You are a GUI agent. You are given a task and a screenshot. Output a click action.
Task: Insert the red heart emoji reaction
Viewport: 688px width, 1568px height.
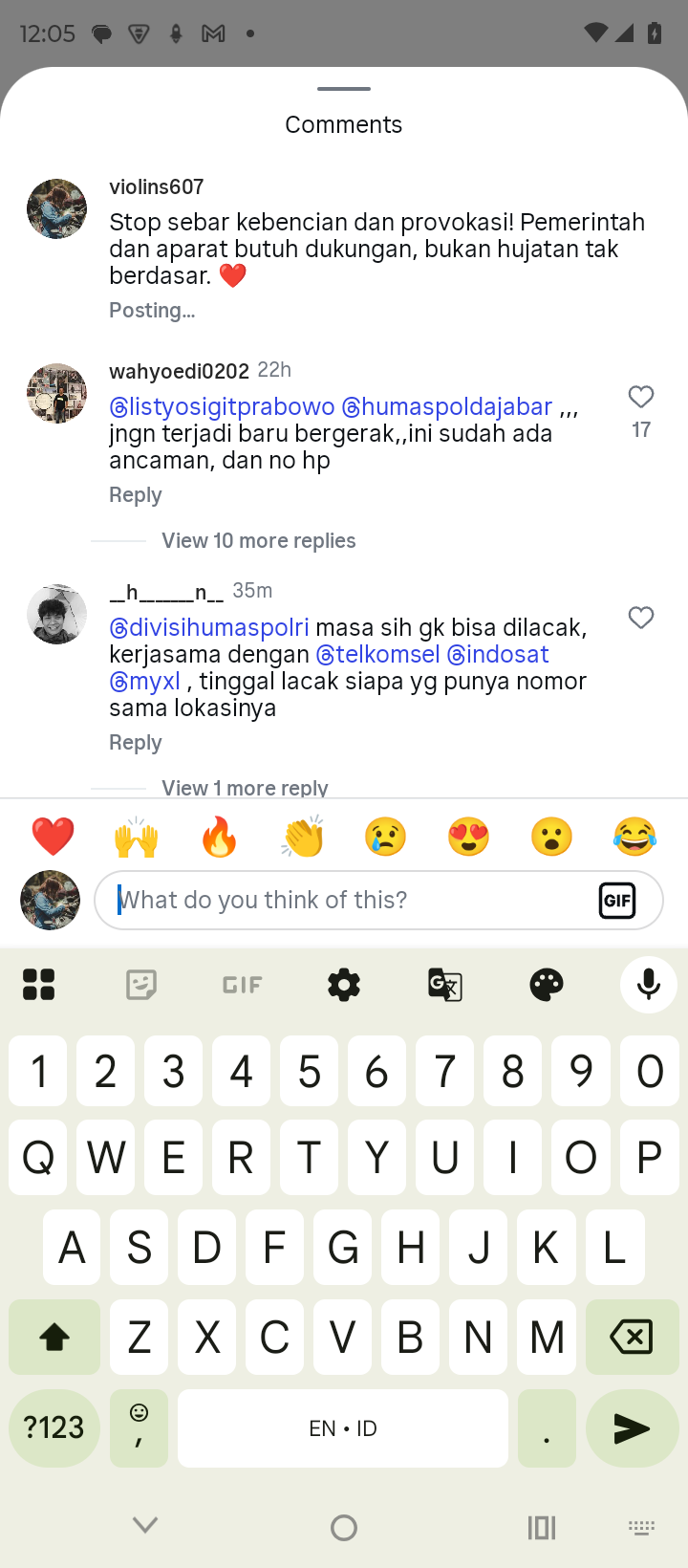tap(54, 837)
